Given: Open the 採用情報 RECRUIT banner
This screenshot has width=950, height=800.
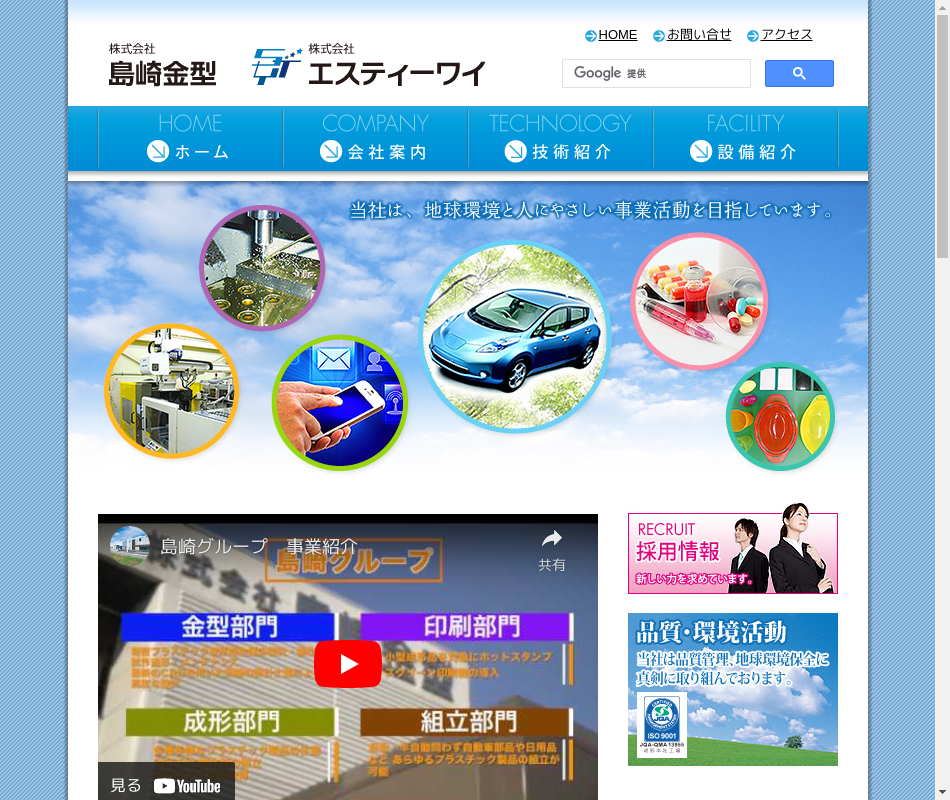Looking at the screenshot, I should [732, 553].
